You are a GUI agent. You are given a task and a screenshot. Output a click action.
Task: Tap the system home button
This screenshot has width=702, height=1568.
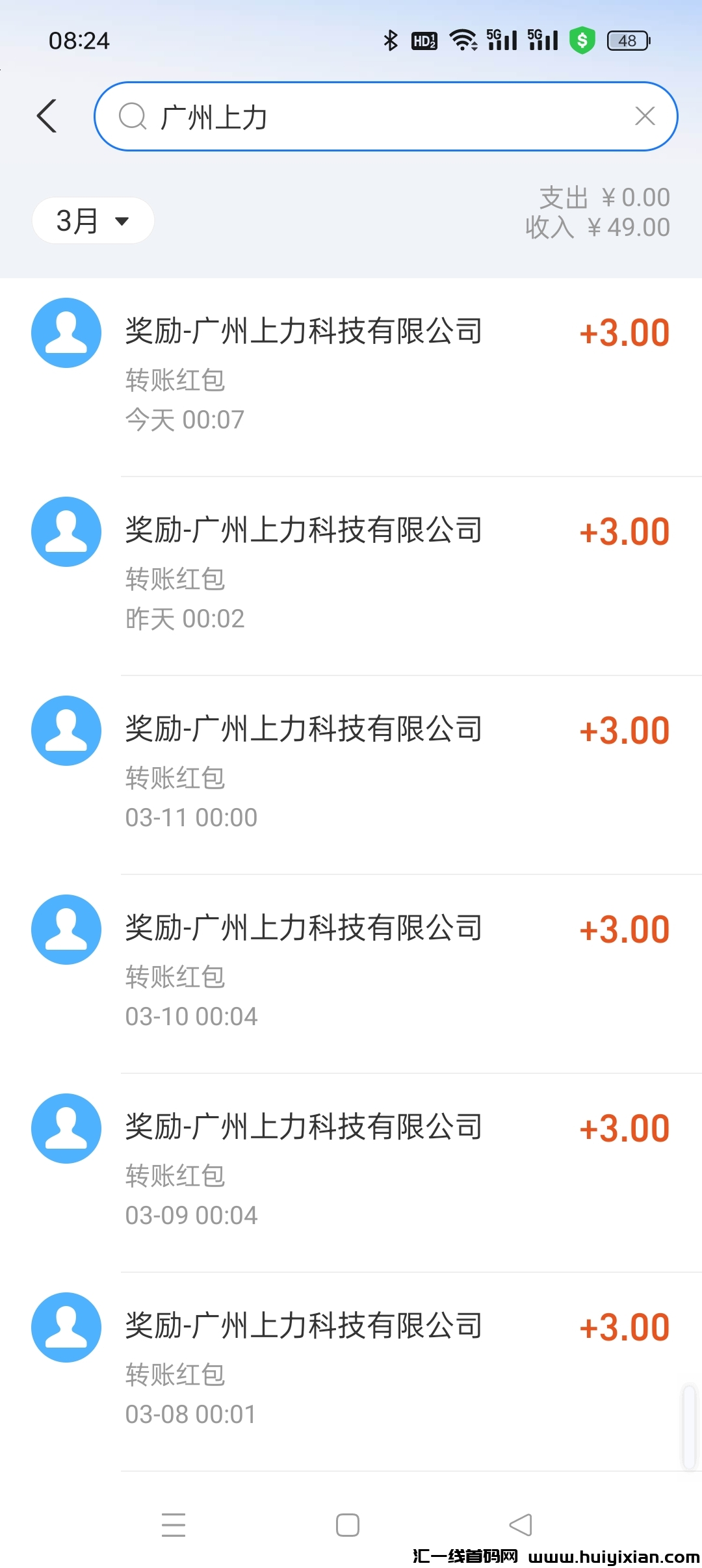(348, 1525)
